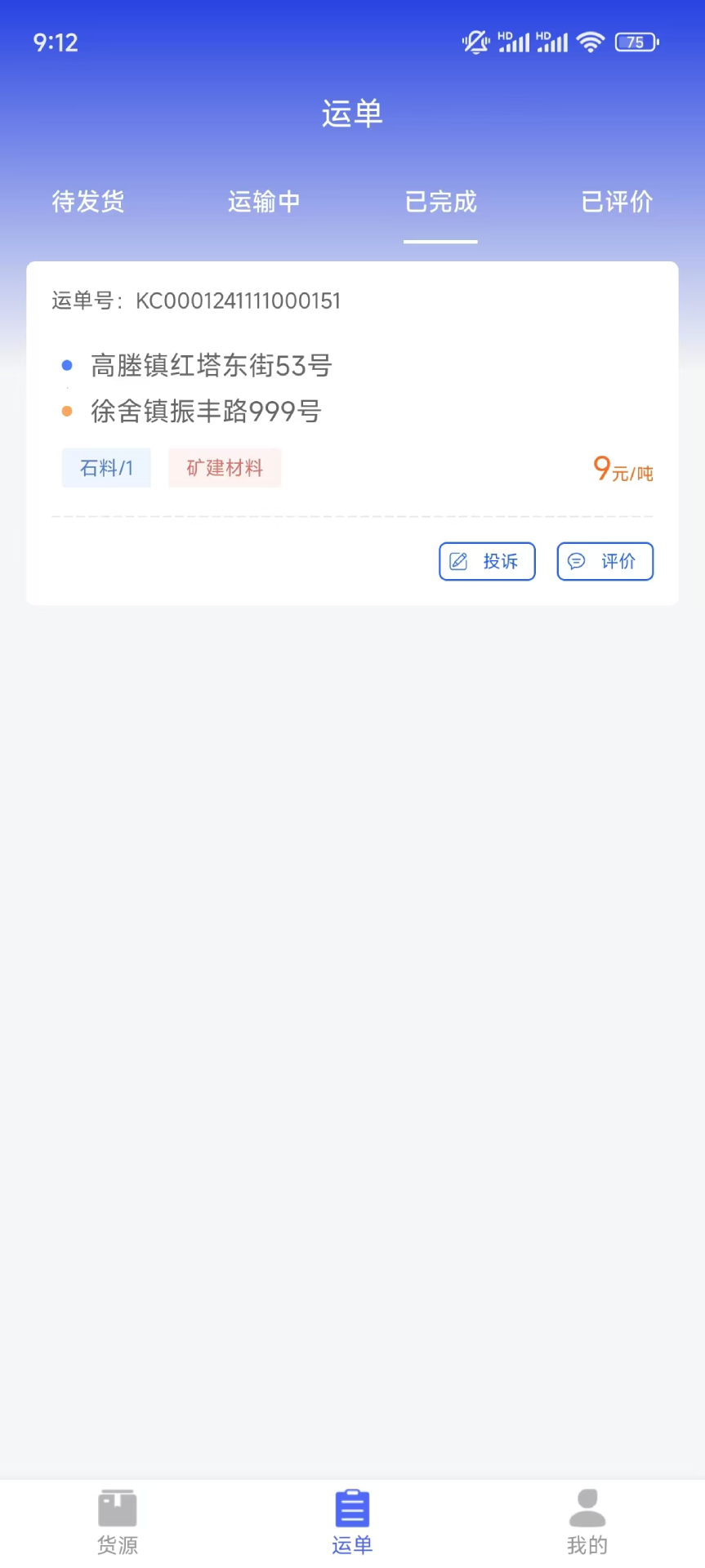Image resolution: width=705 pixels, height=1568 pixels.
Task: Open the 我的 profile tab
Action: (587, 1521)
